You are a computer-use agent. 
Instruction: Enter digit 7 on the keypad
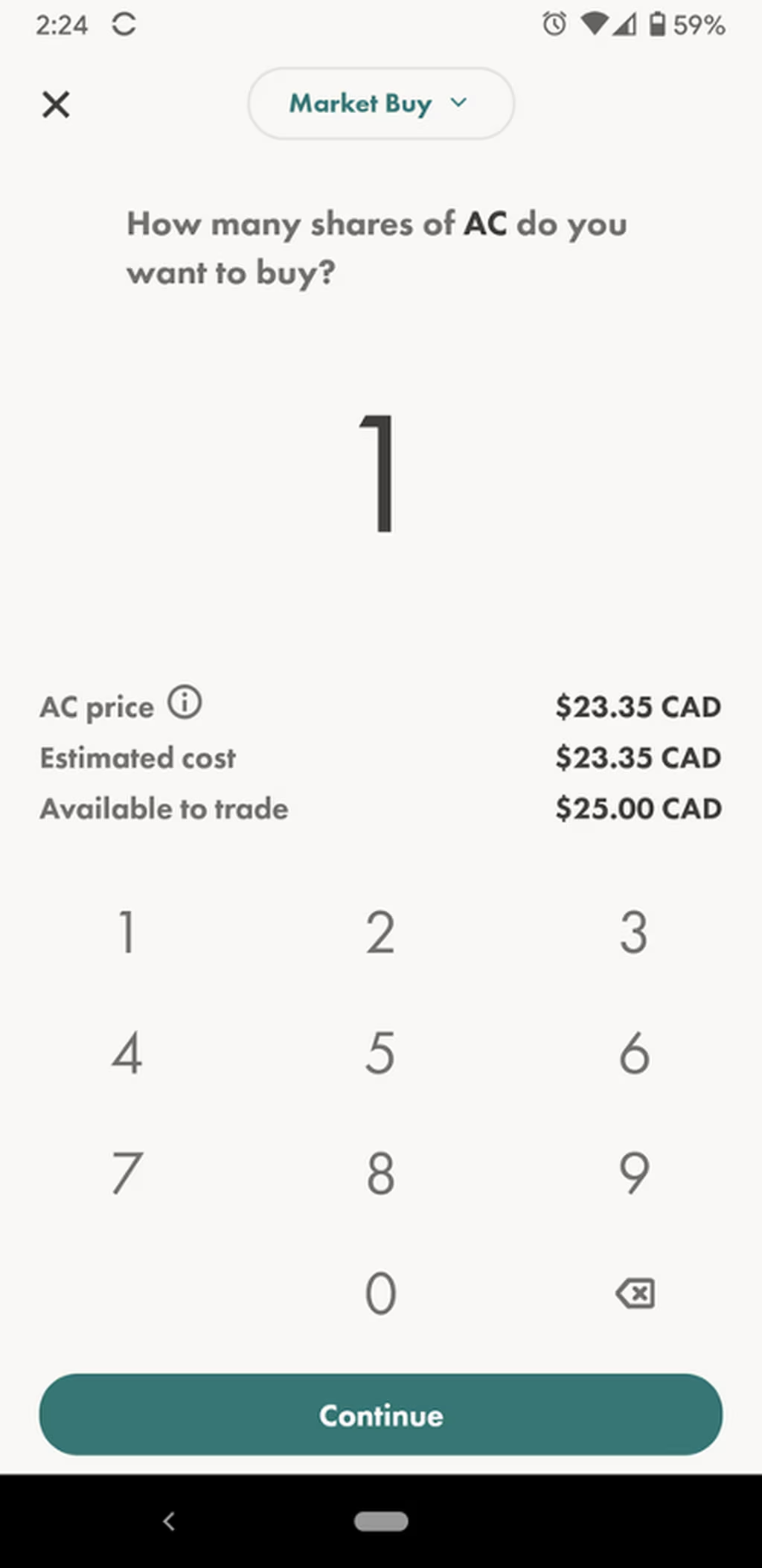pos(127,1174)
